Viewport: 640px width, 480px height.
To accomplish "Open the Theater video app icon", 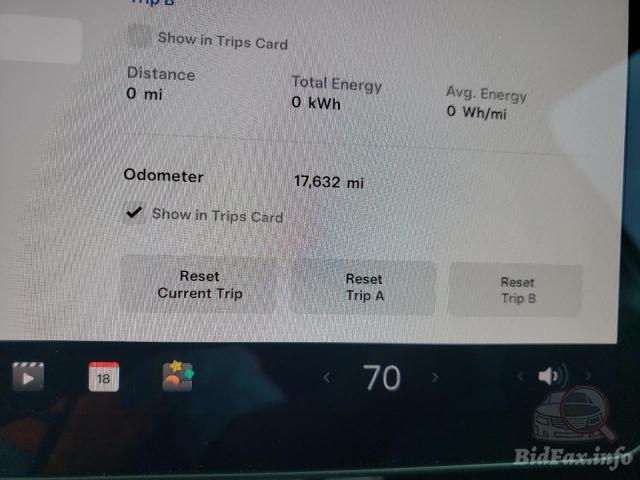I will 28,377.
